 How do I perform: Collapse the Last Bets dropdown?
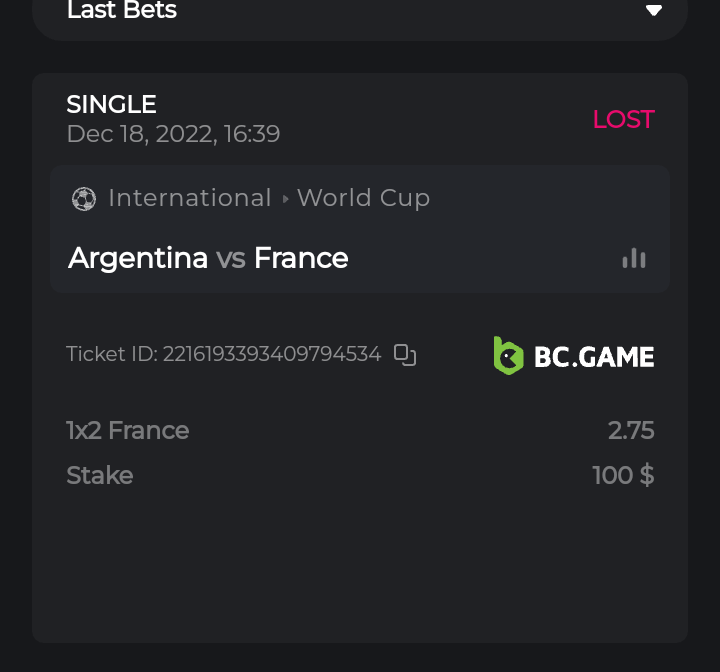click(x=653, y=11)
